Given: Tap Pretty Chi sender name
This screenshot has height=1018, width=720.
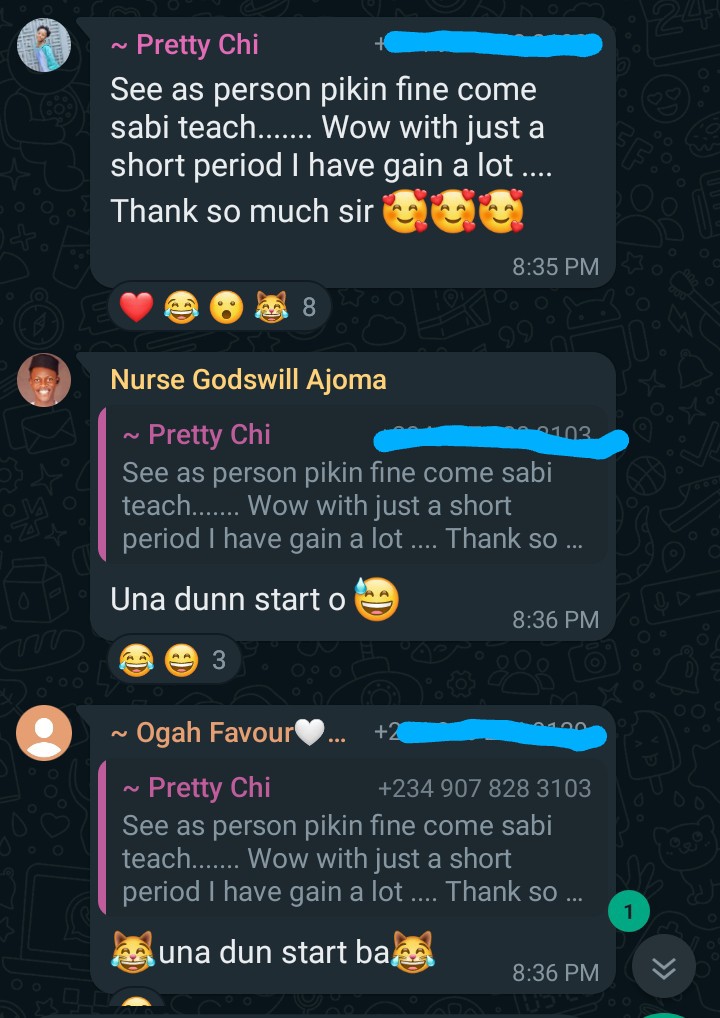Looking at the screenshot, I should (x=184, y=45).
